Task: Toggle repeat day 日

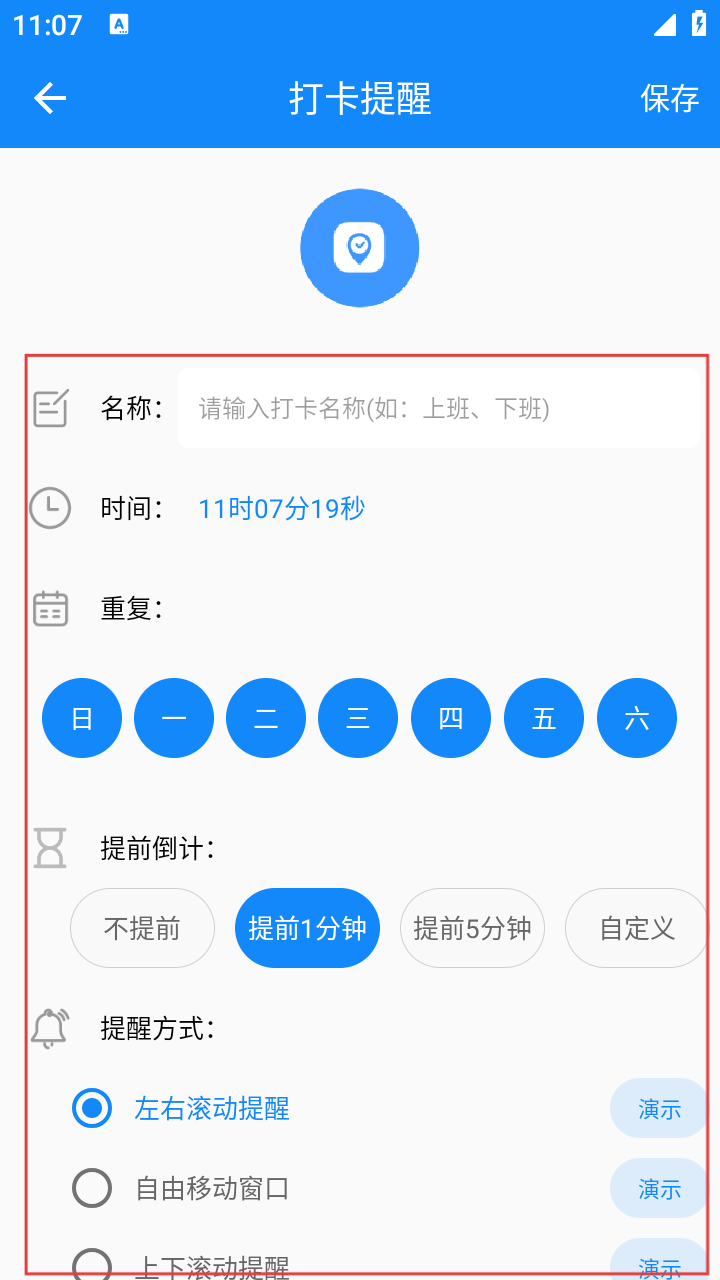Action: pos(82,718)
